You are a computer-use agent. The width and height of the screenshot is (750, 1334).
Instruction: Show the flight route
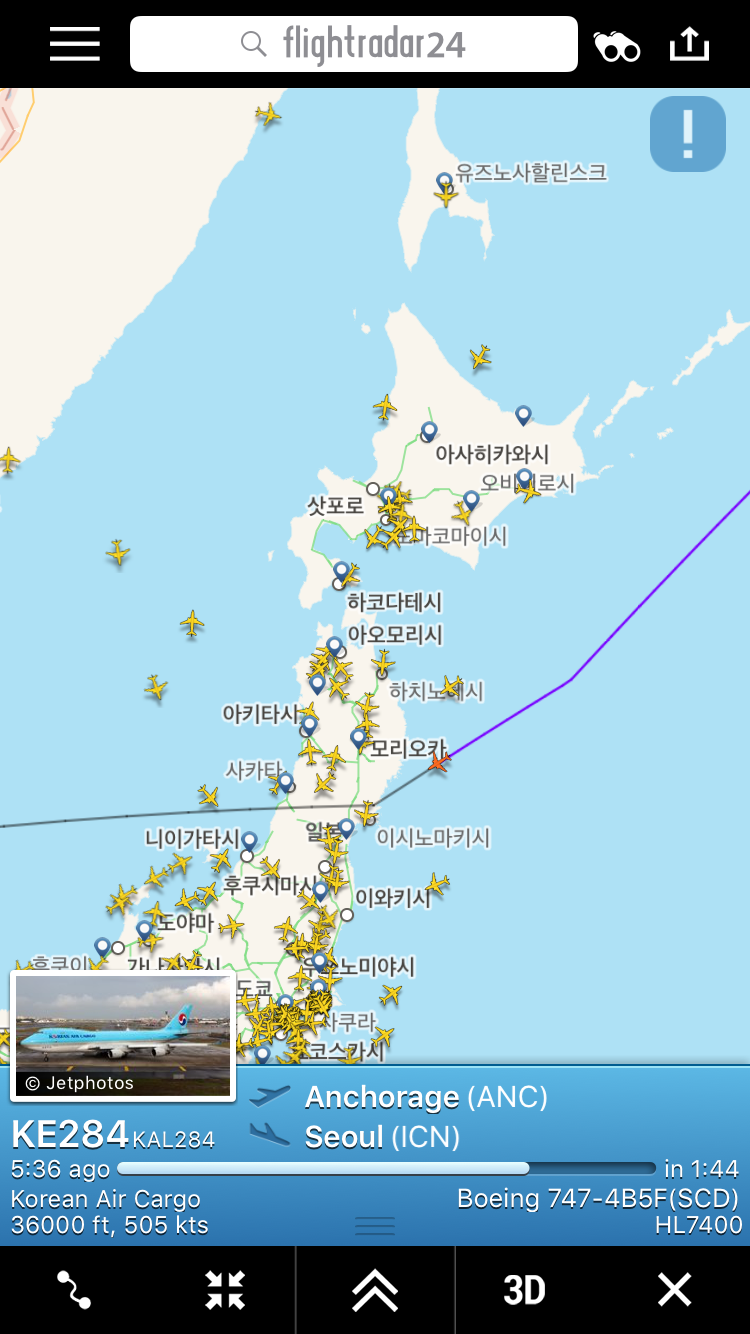pos(75,1290)
